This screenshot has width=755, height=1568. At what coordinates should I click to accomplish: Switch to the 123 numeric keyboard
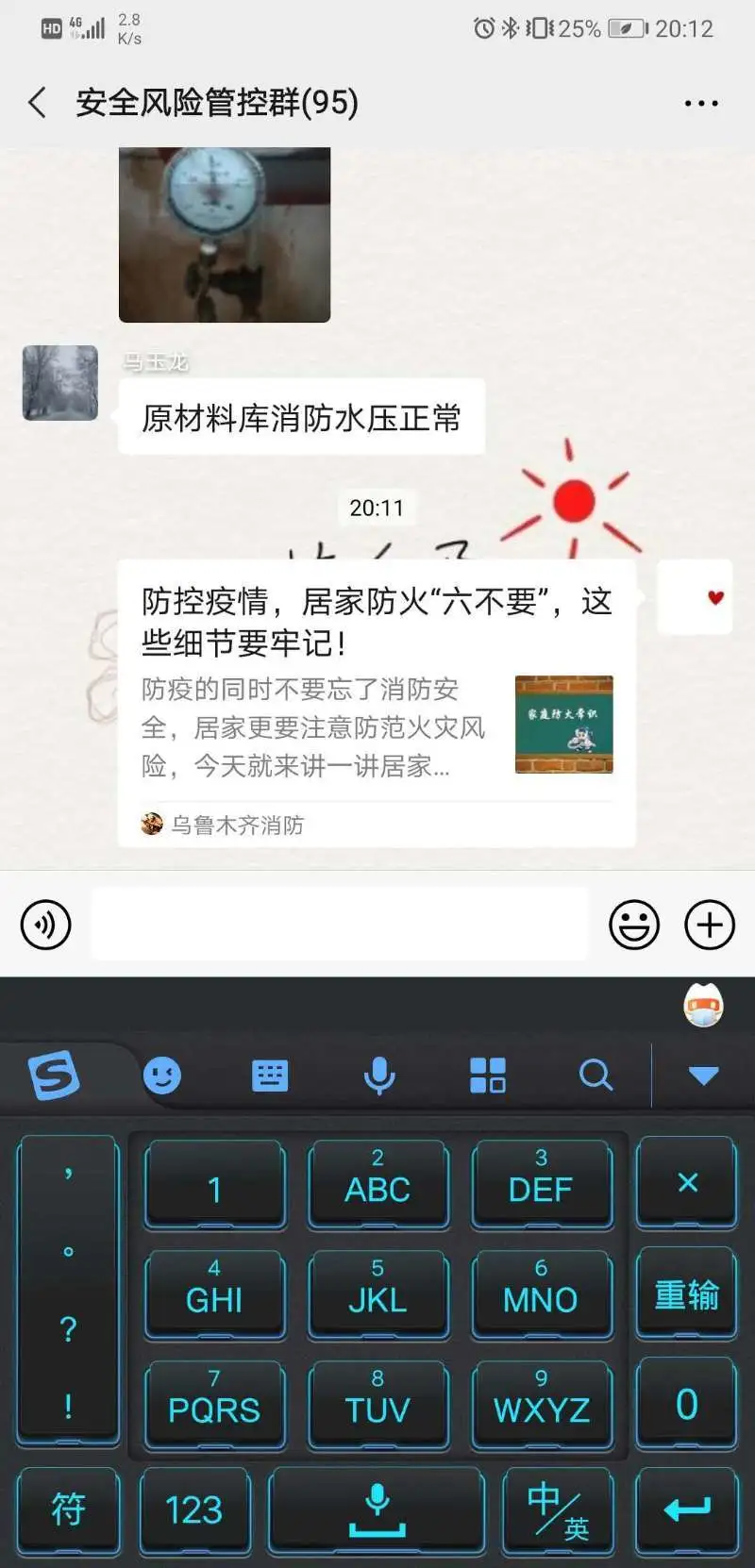coord(194,1510)
